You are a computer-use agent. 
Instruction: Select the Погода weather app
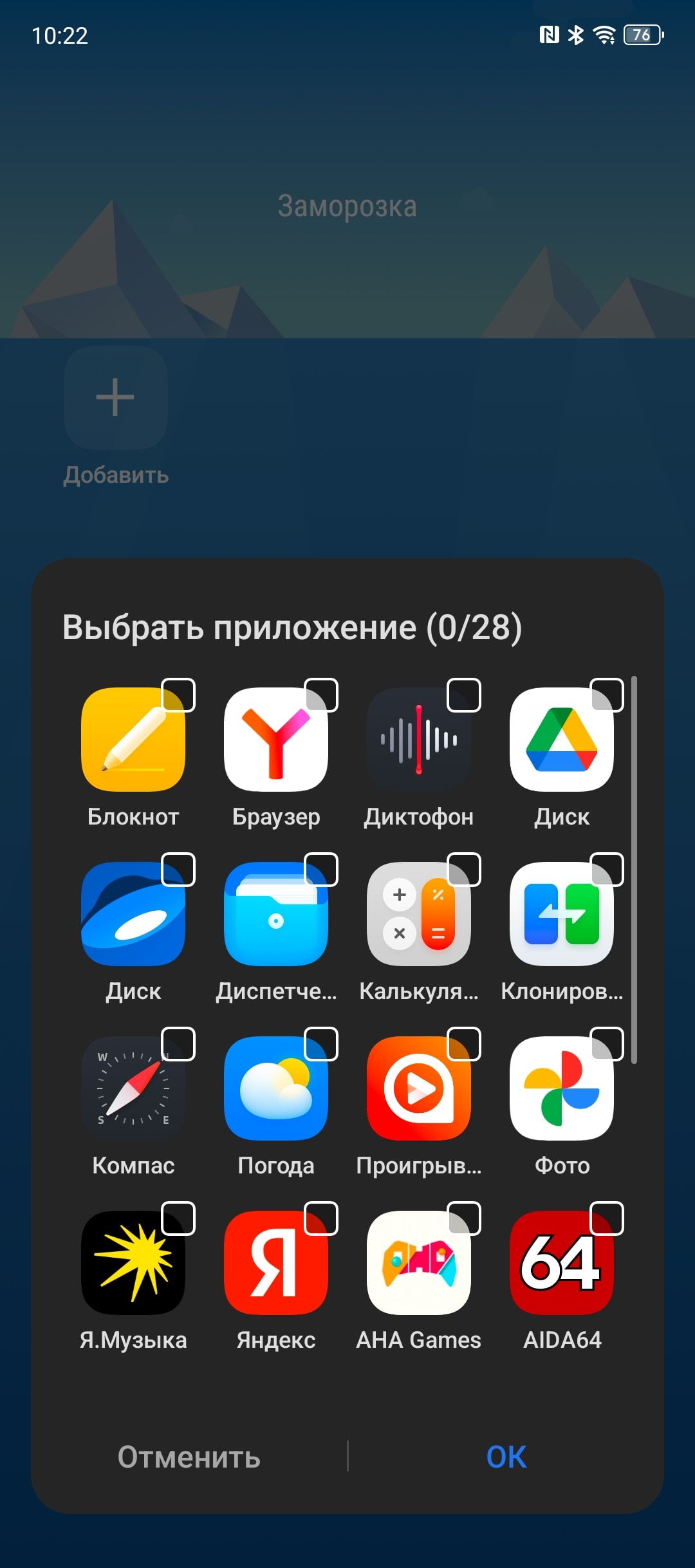(x=276, y=1088)
